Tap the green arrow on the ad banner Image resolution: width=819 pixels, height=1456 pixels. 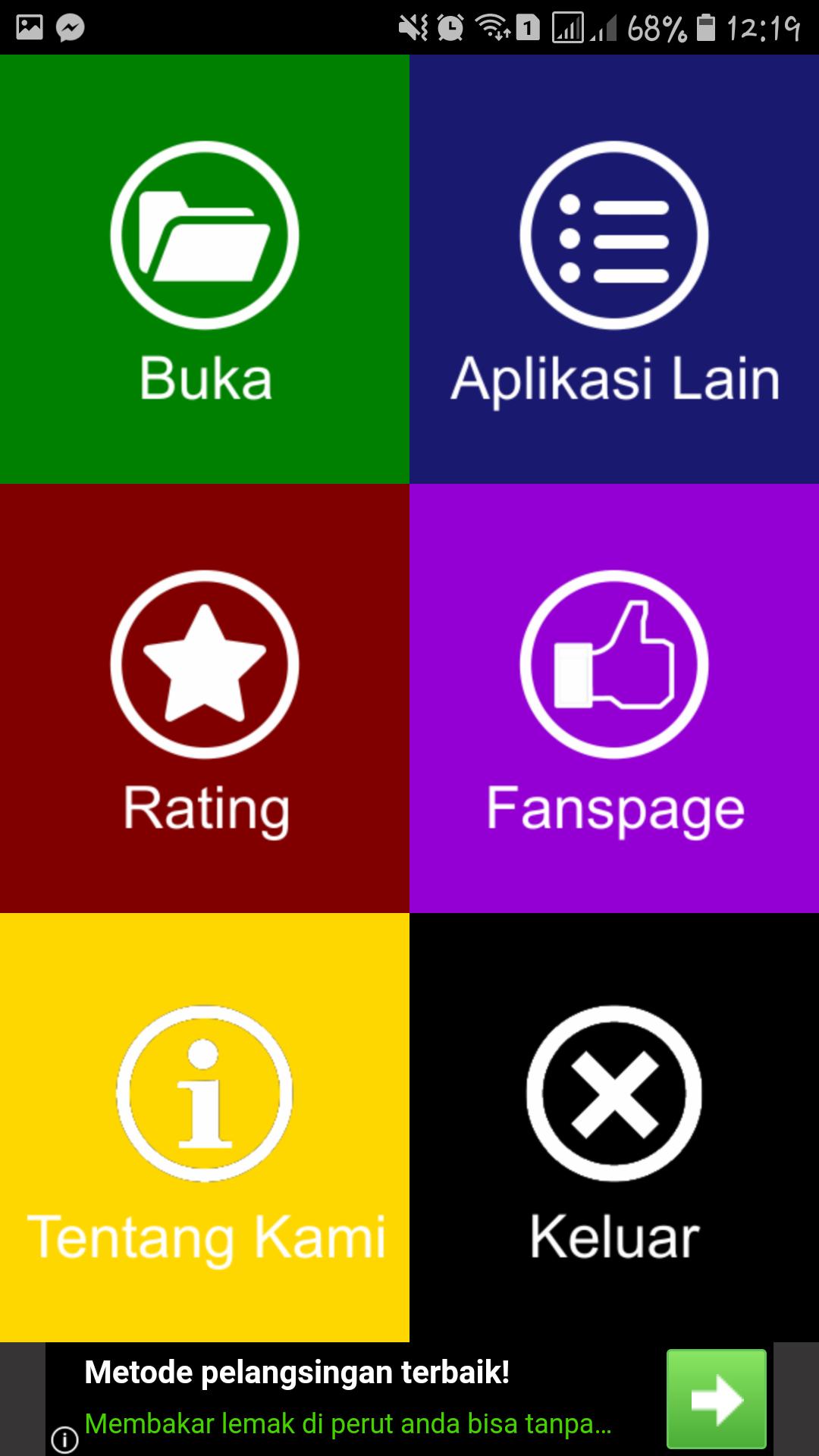coord(716,1399)
